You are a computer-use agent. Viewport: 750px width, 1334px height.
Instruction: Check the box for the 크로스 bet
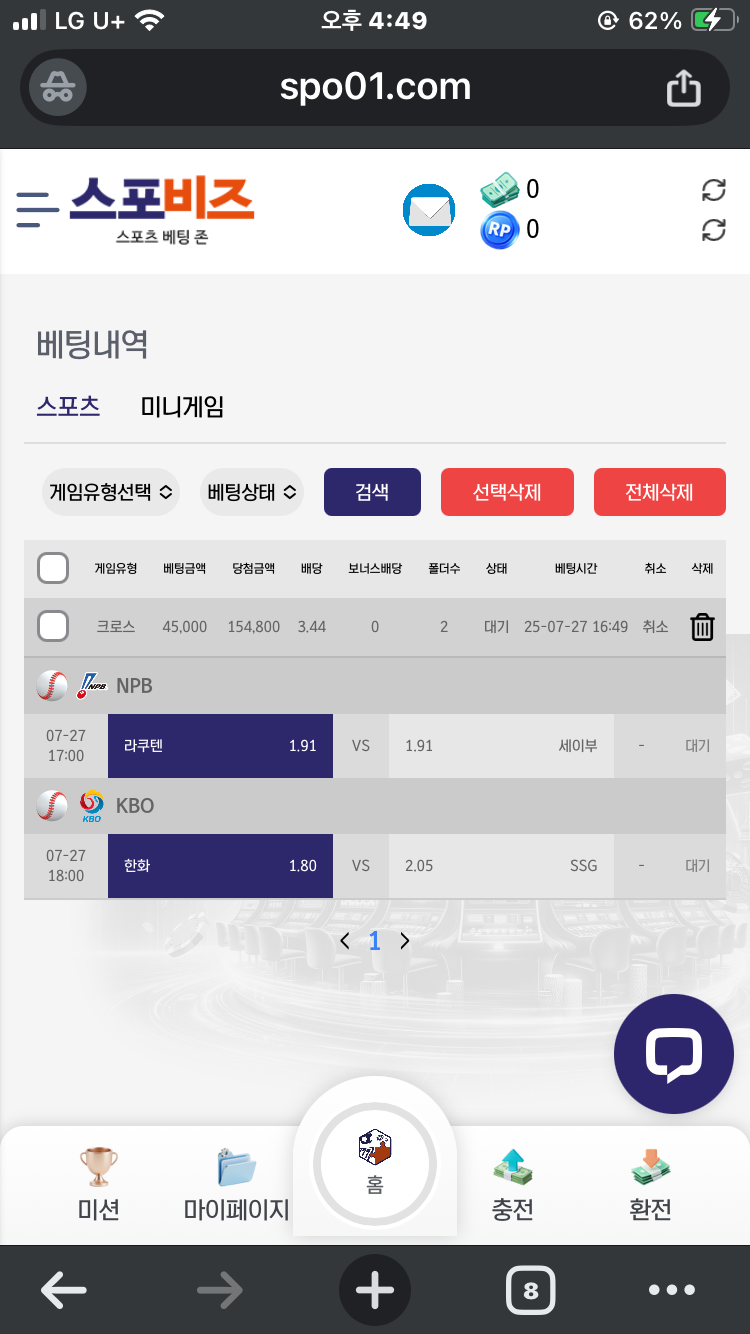tap(53, 627)
